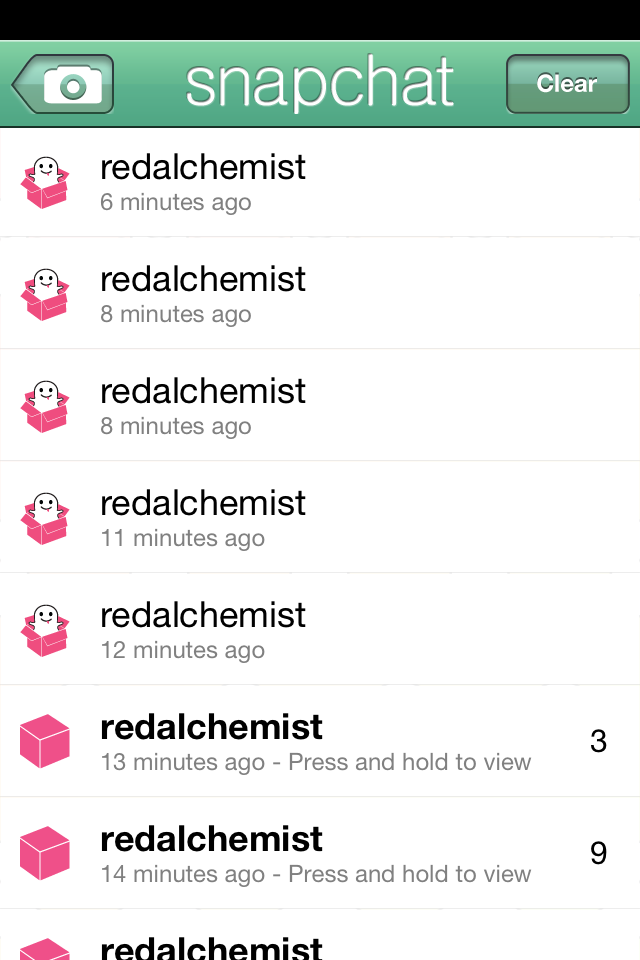Select redalchemist's snap from 11 minutes ago
This screenshot has height=960, width=640.
click(x=320, y=518)
